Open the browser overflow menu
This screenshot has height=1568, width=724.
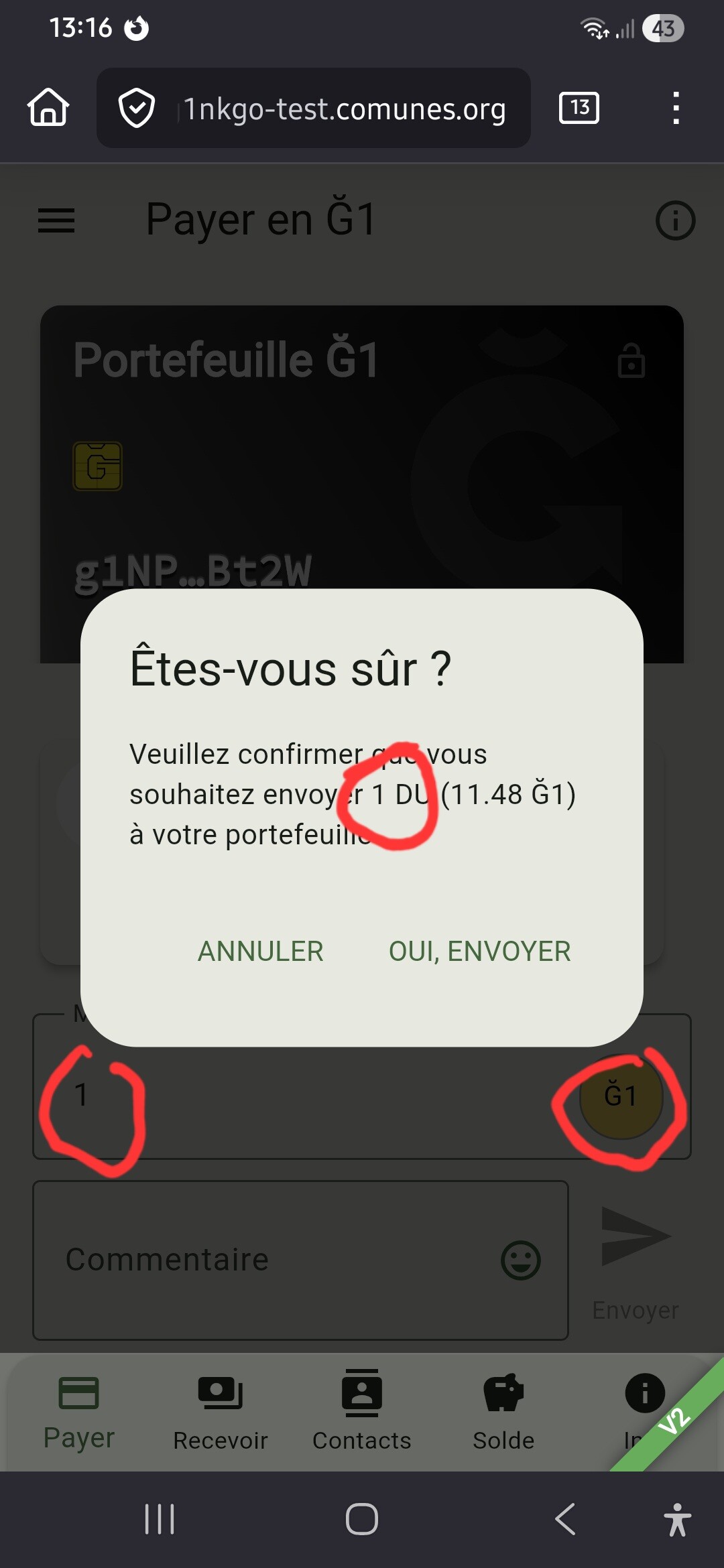click(x=676, y=108)
